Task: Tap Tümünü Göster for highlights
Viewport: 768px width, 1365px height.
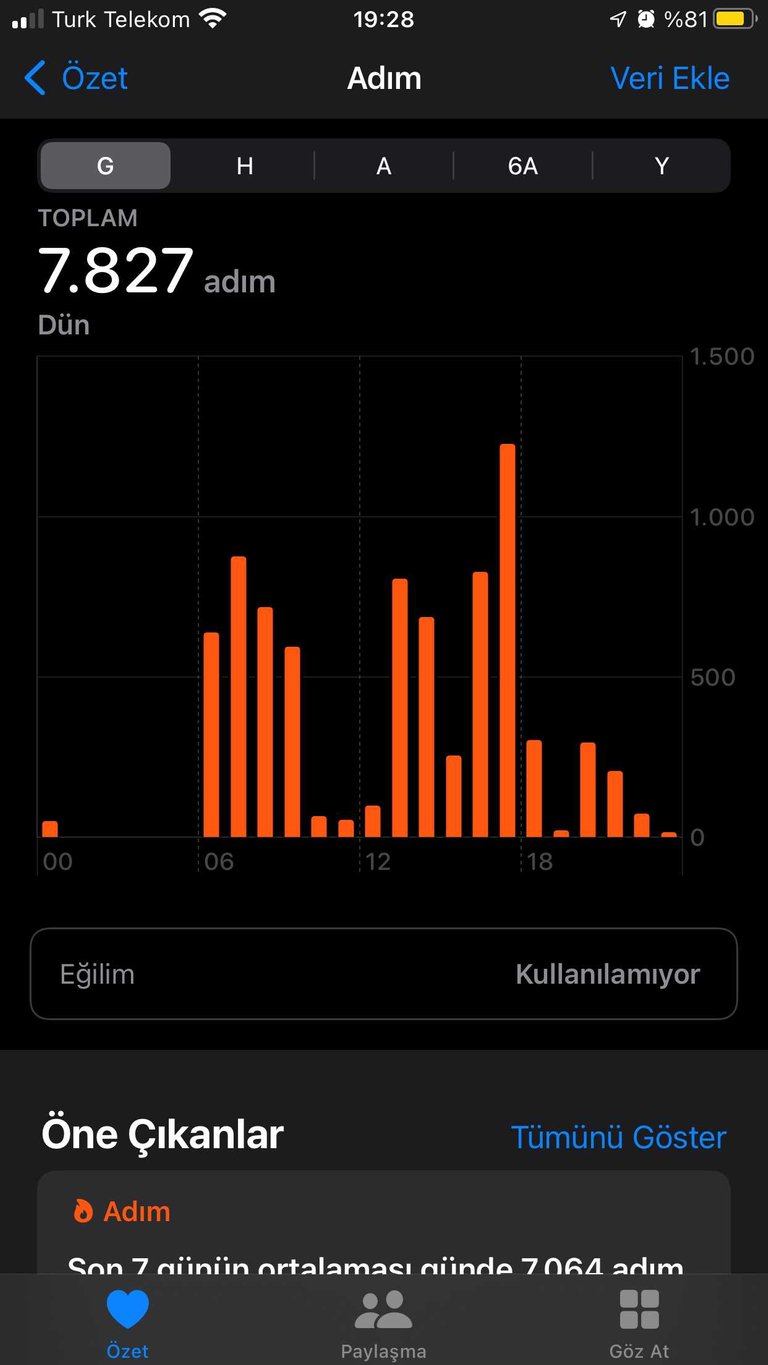Action: 618,1137
